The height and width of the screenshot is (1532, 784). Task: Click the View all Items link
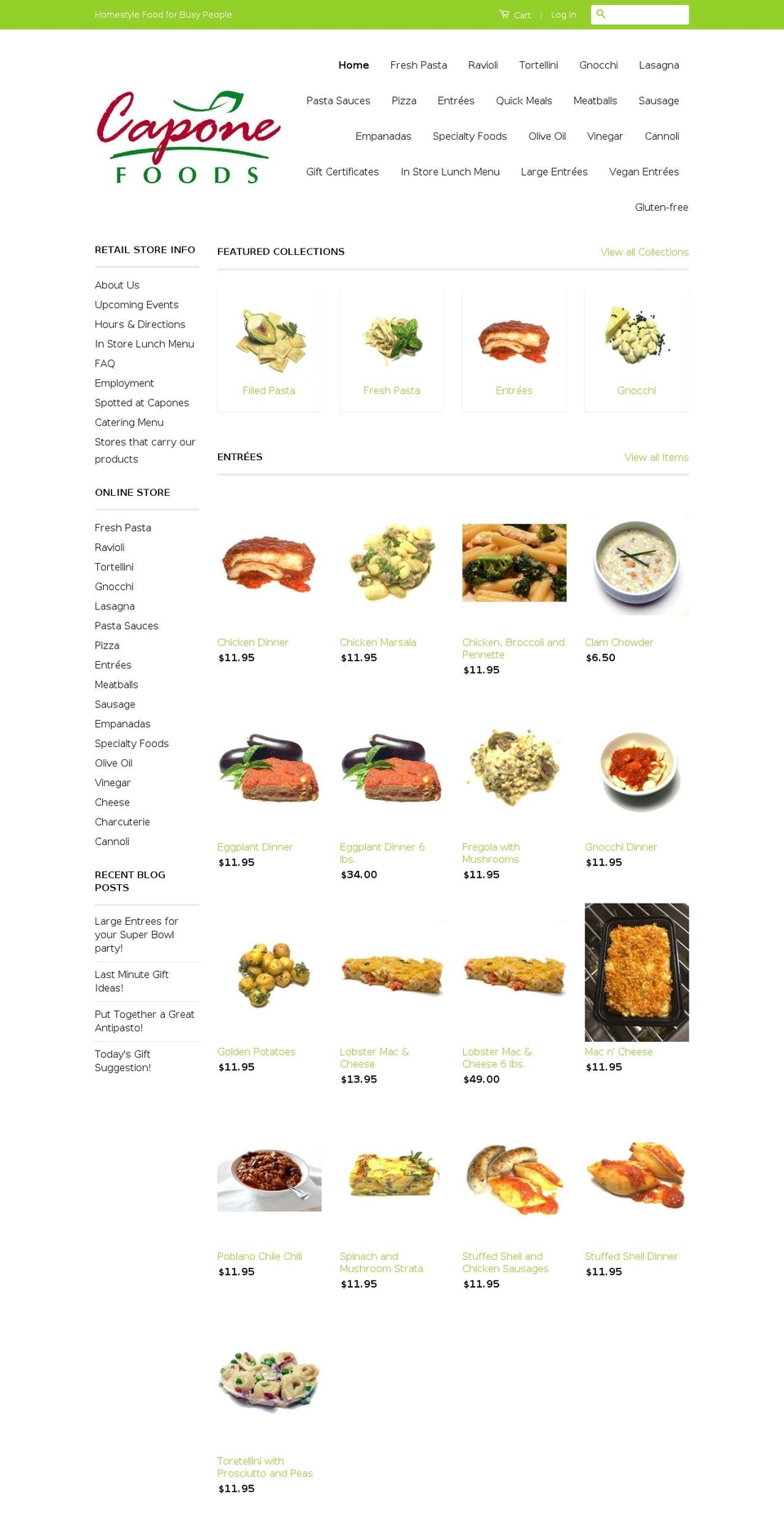pyautogui.click(x=656, y=458)
